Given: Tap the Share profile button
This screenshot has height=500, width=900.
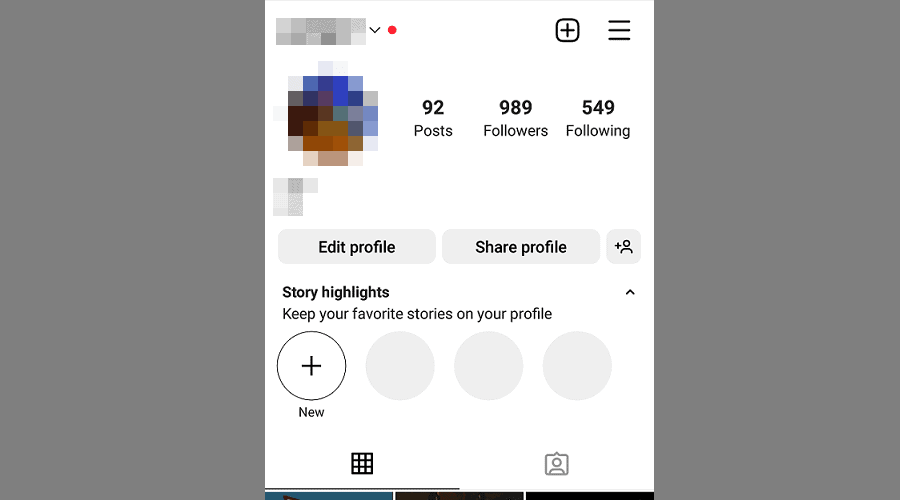Looking at the screenshot, I should pos(521,247).
